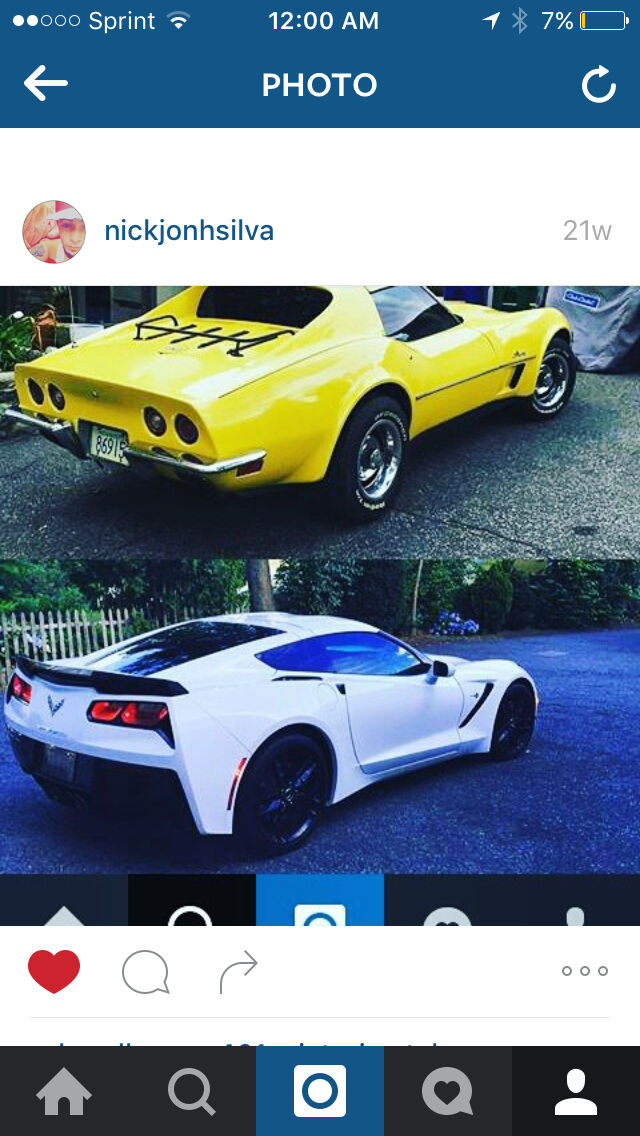Comment on this photo
The height and width of the screenshot is (1136, 640).
[x=145, y=971]
